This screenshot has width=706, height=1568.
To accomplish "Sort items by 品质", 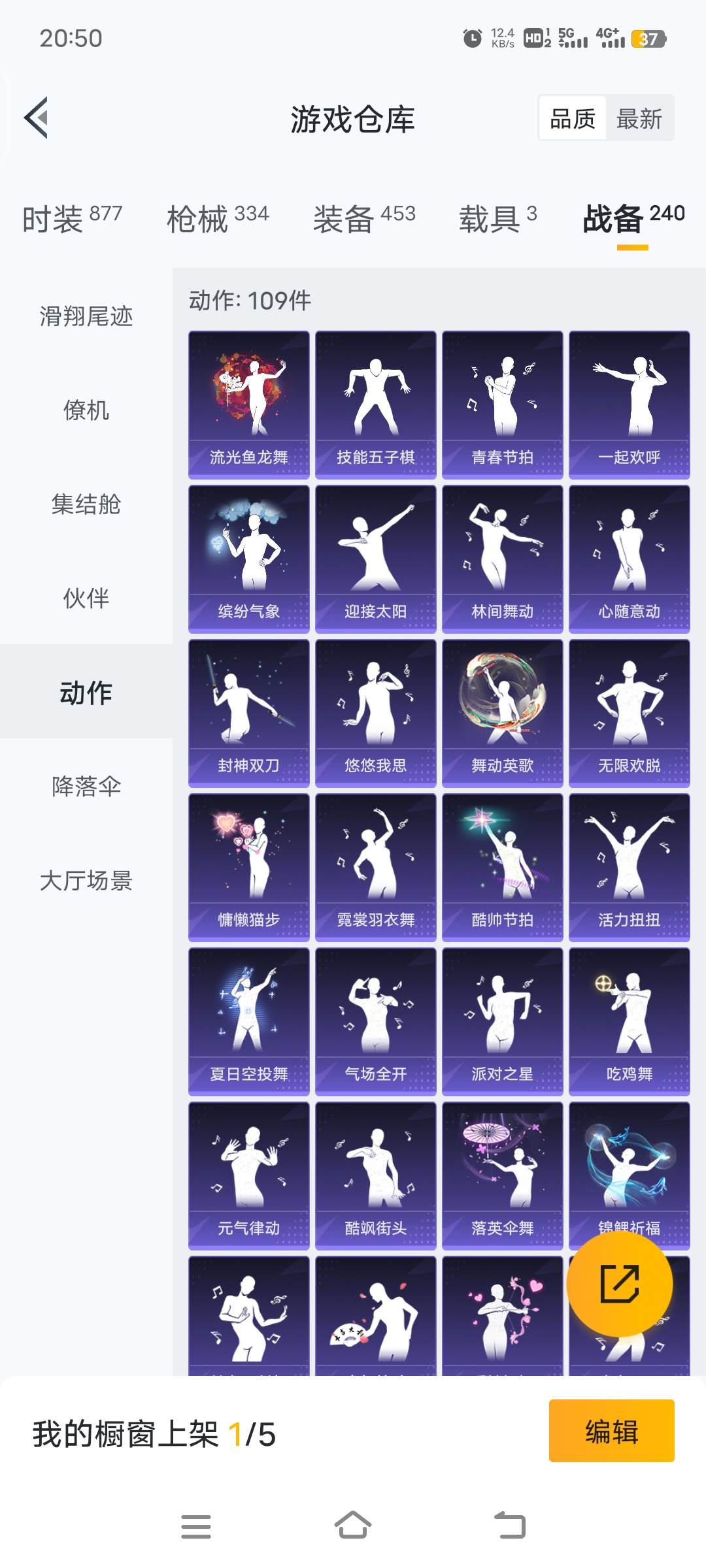I will coord(573,119).
